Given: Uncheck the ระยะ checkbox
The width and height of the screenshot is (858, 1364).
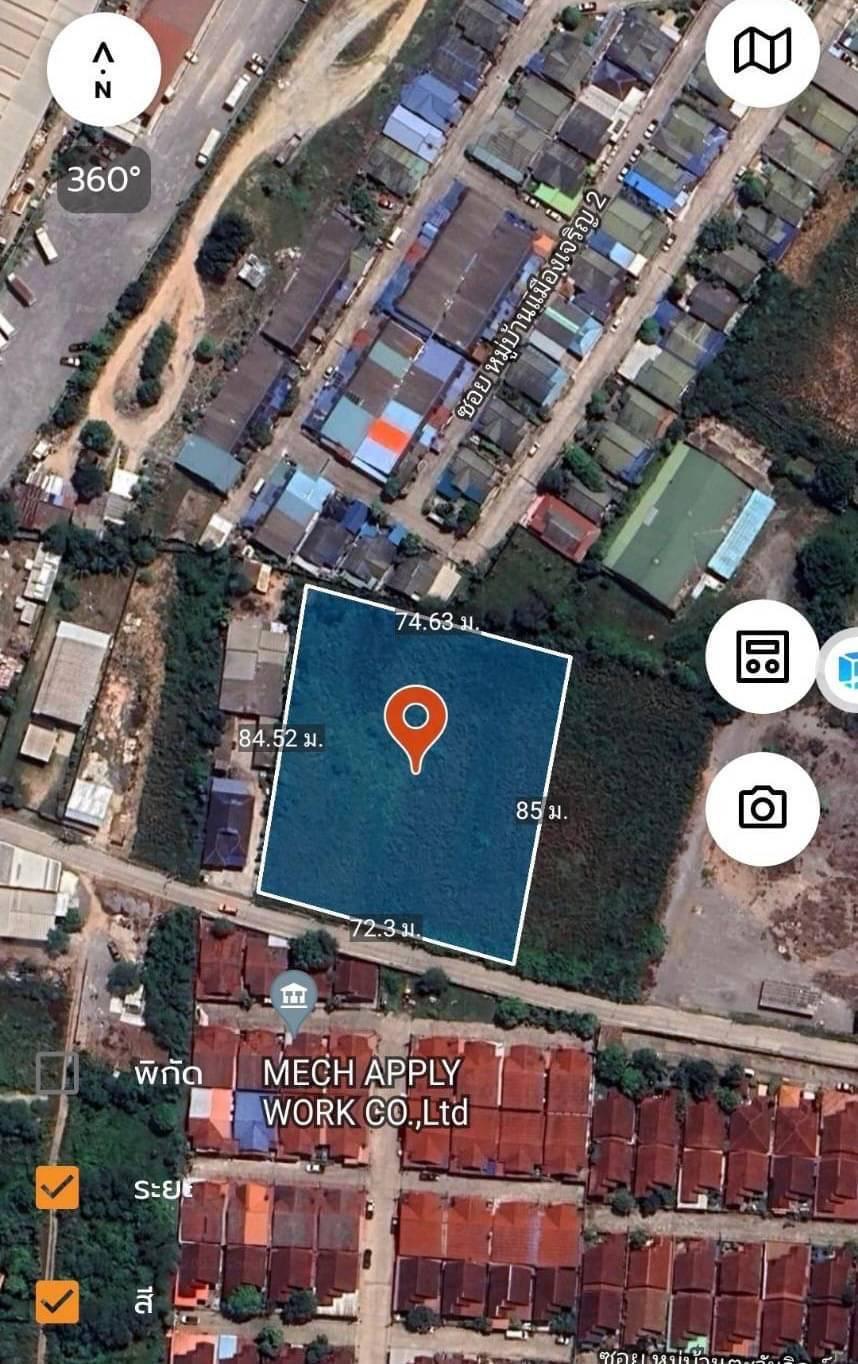Looking at the screenshot, I should [57, 1187].
